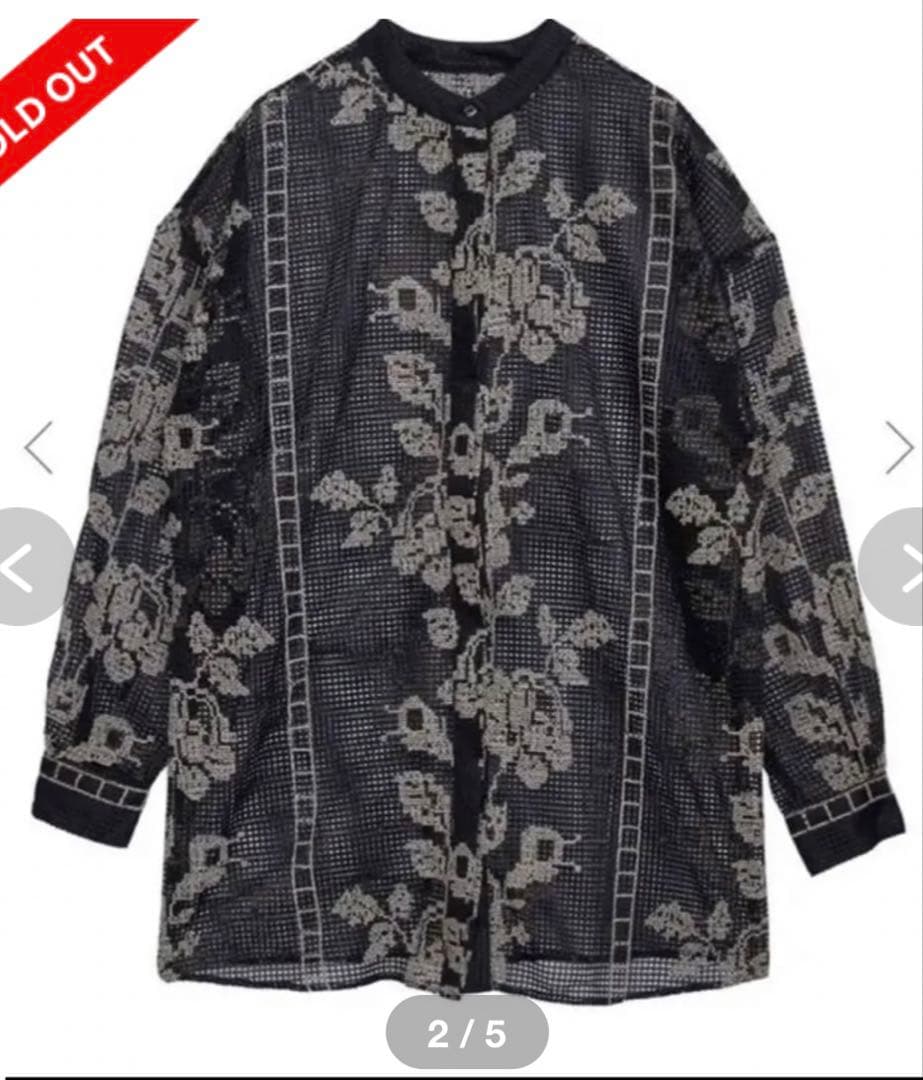Tap near the SOLD OUT corner banner
The height and width of the screenshot is (1080, 923).
60,70
